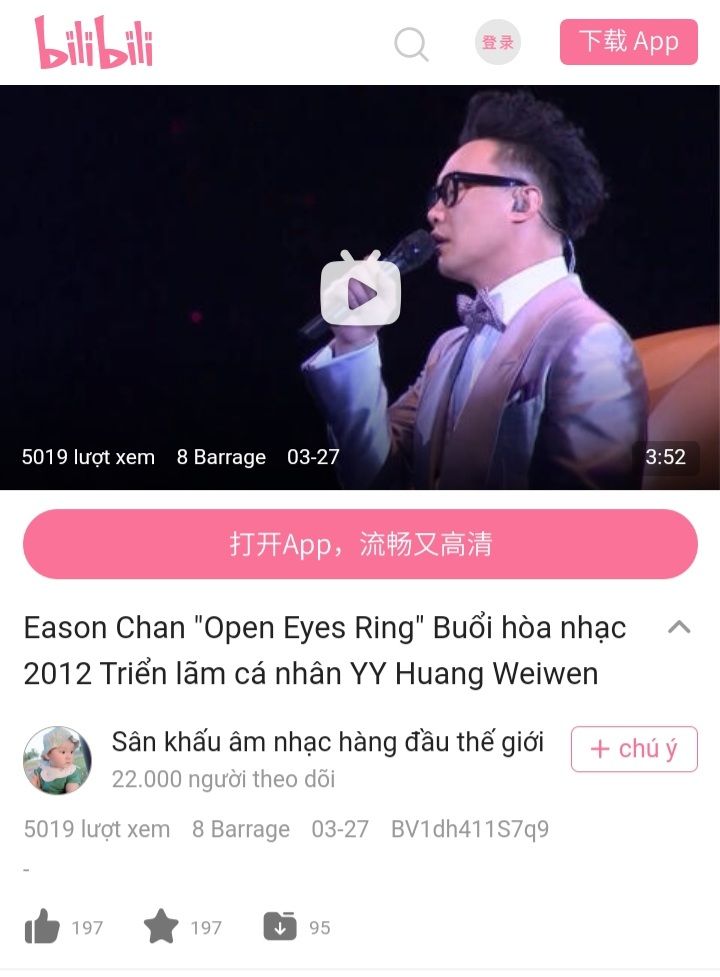Open the search magnifier icon
Screen dimensions: 720x977
click(411, 43)
